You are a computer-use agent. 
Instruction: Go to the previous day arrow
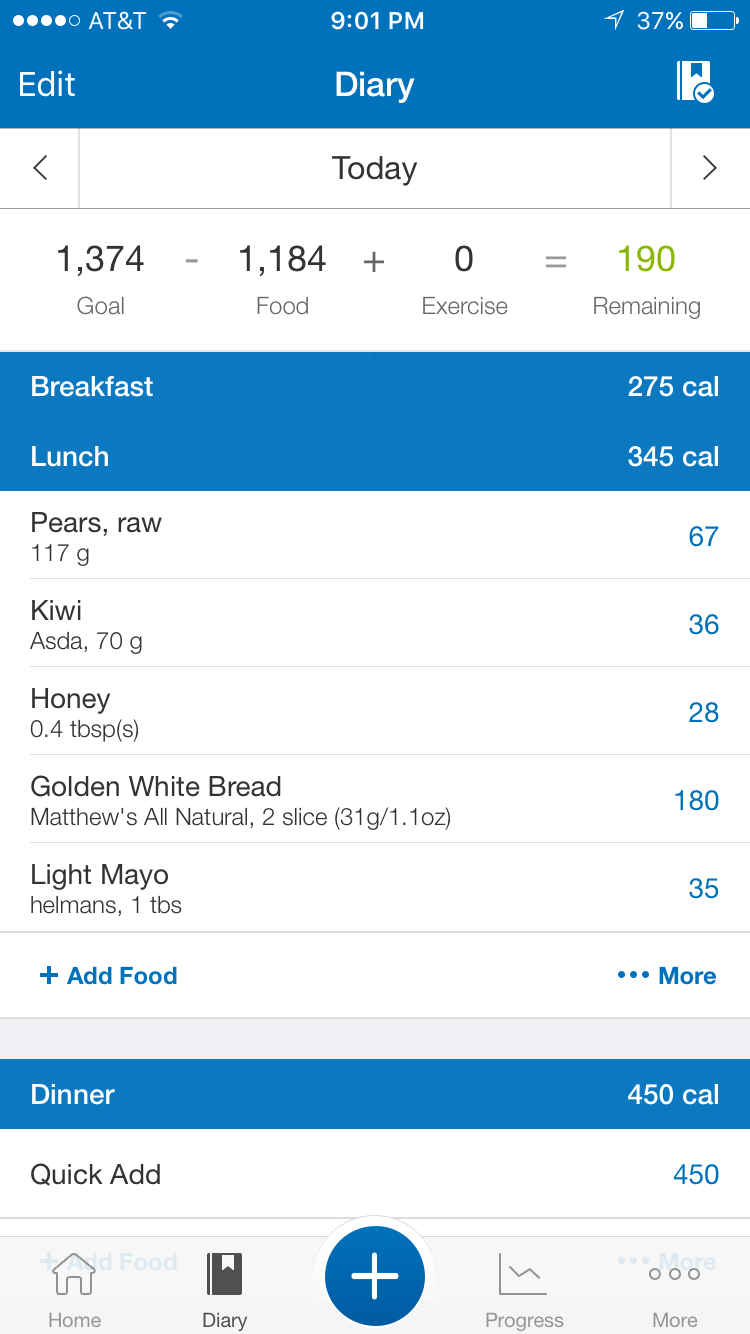(x=40, y=168)
